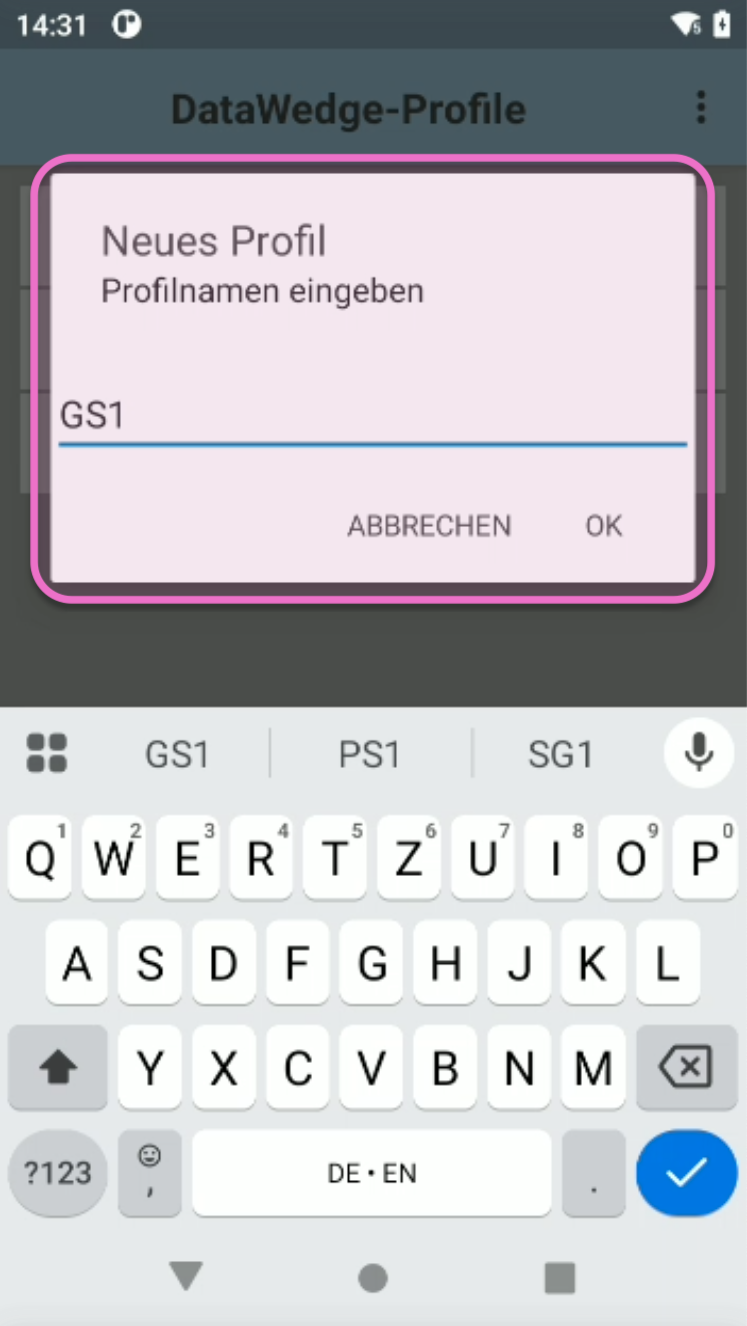Image resolution: width=747 pixels, height=1326 pixels.
Task: Tap the system home button
Action: [x=373, y=1277]
